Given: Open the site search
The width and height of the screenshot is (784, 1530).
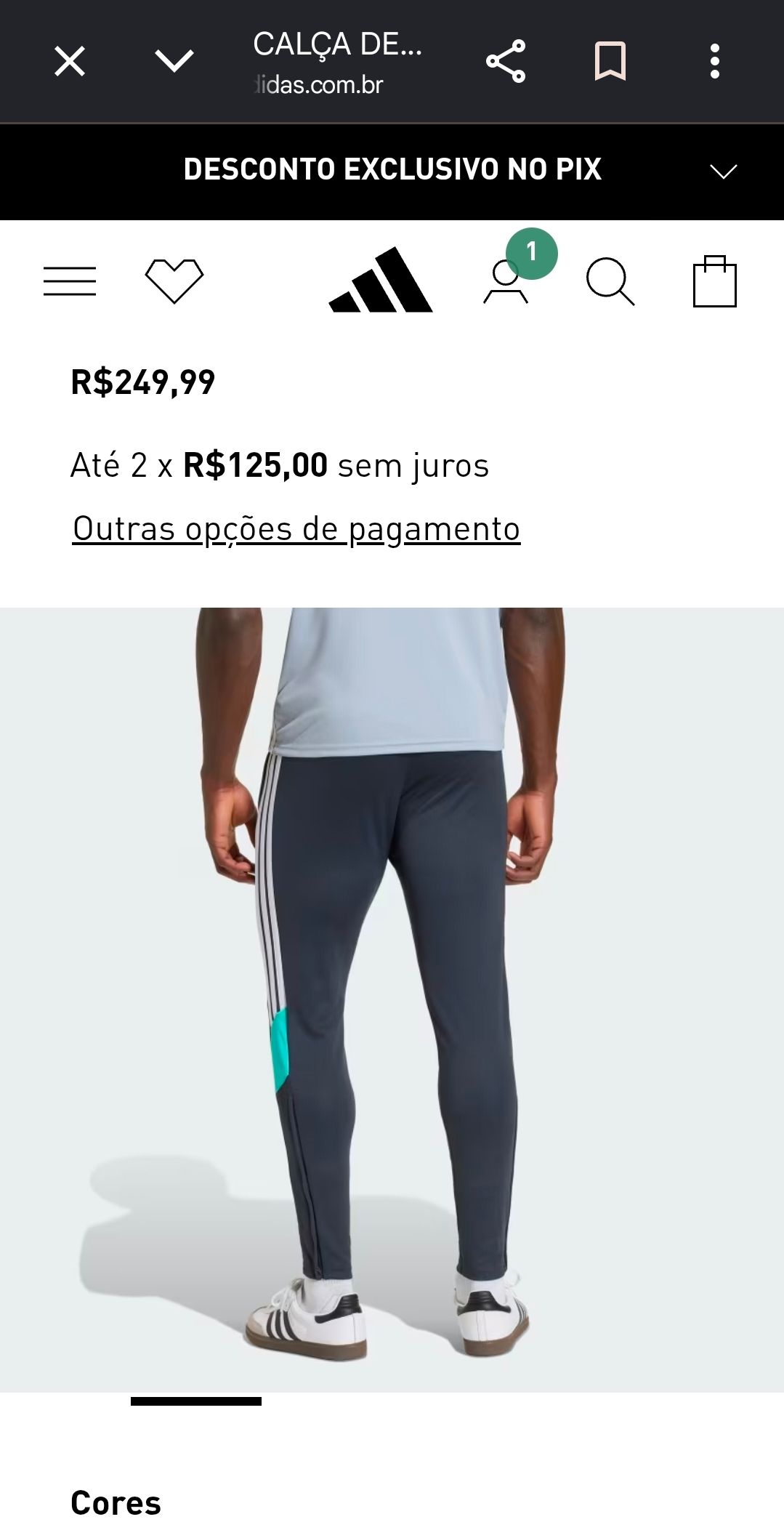Looking at the screenshot, I should click(610, 281).
